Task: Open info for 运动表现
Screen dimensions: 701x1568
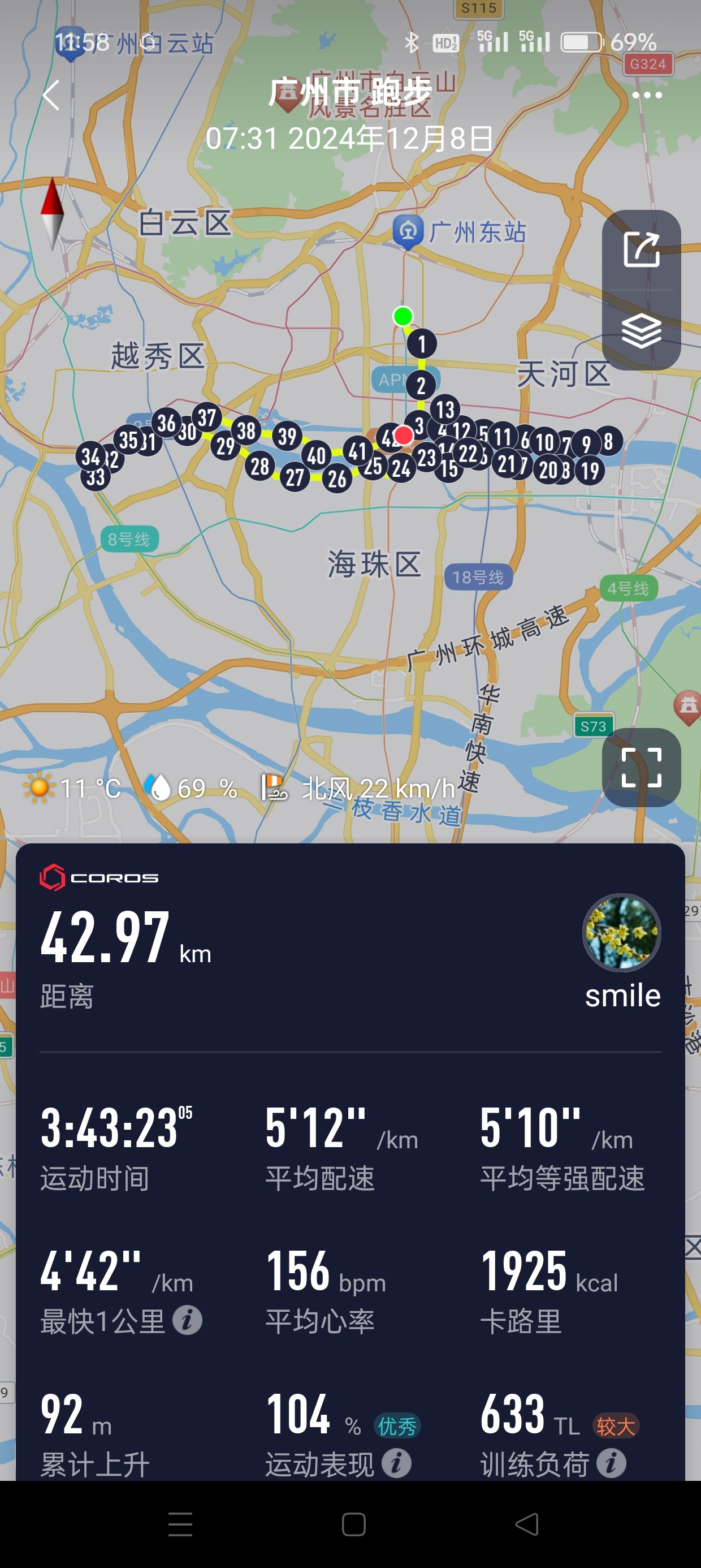Action: (397, 1463)
